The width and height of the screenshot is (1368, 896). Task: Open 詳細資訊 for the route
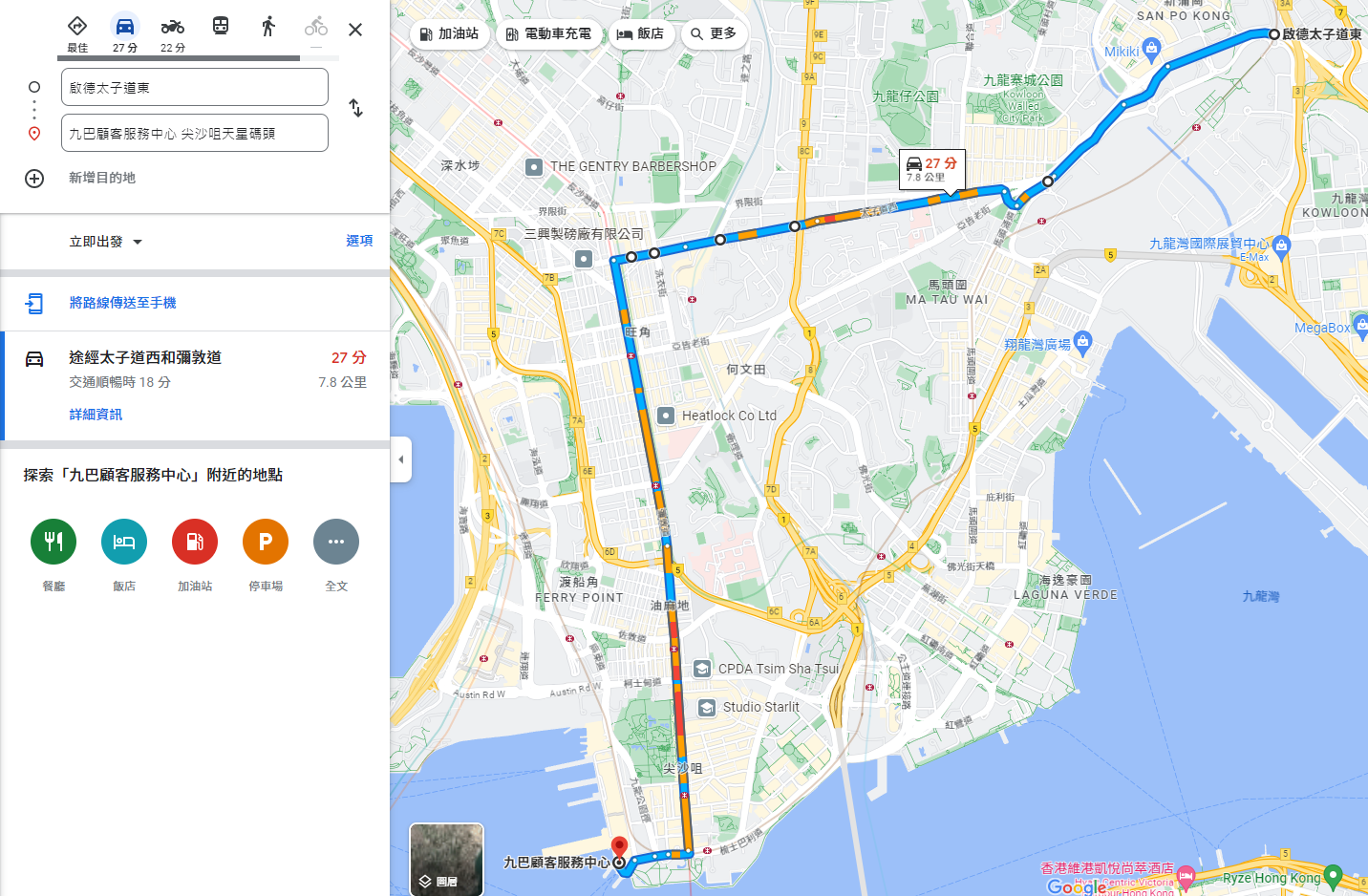pyautogui.click(x=96, y=415)
